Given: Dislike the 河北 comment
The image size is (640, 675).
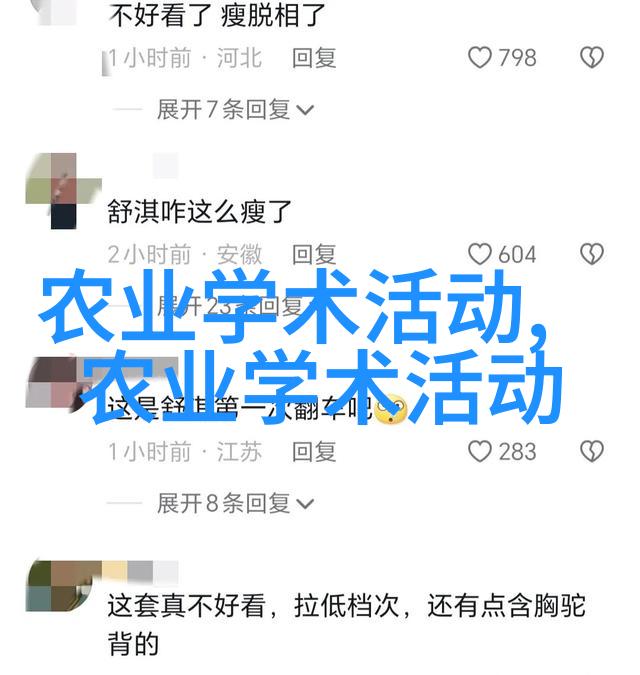Looking at the screenshot, I should click(592, 58).
